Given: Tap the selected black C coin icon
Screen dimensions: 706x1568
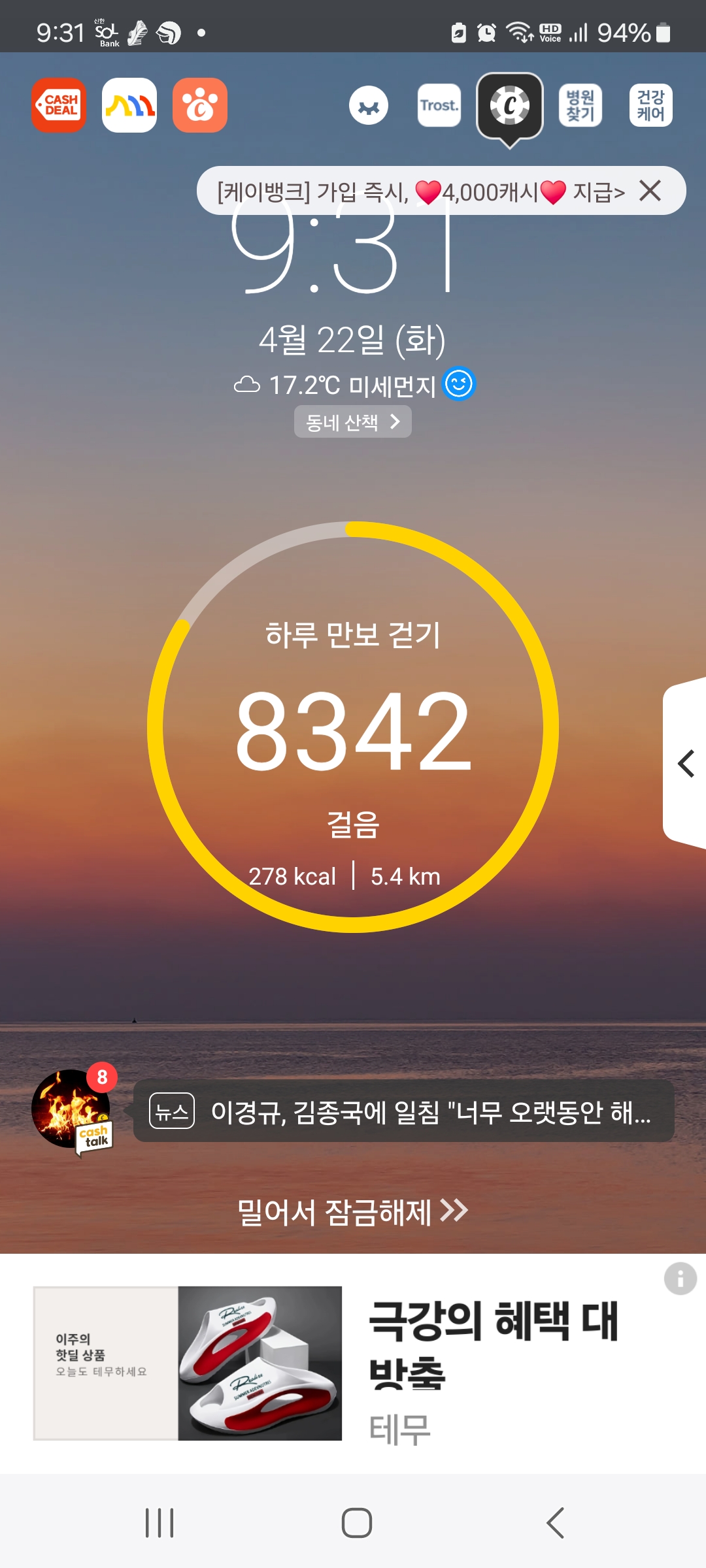Looking at the screenshot, I should click(510, 106).
